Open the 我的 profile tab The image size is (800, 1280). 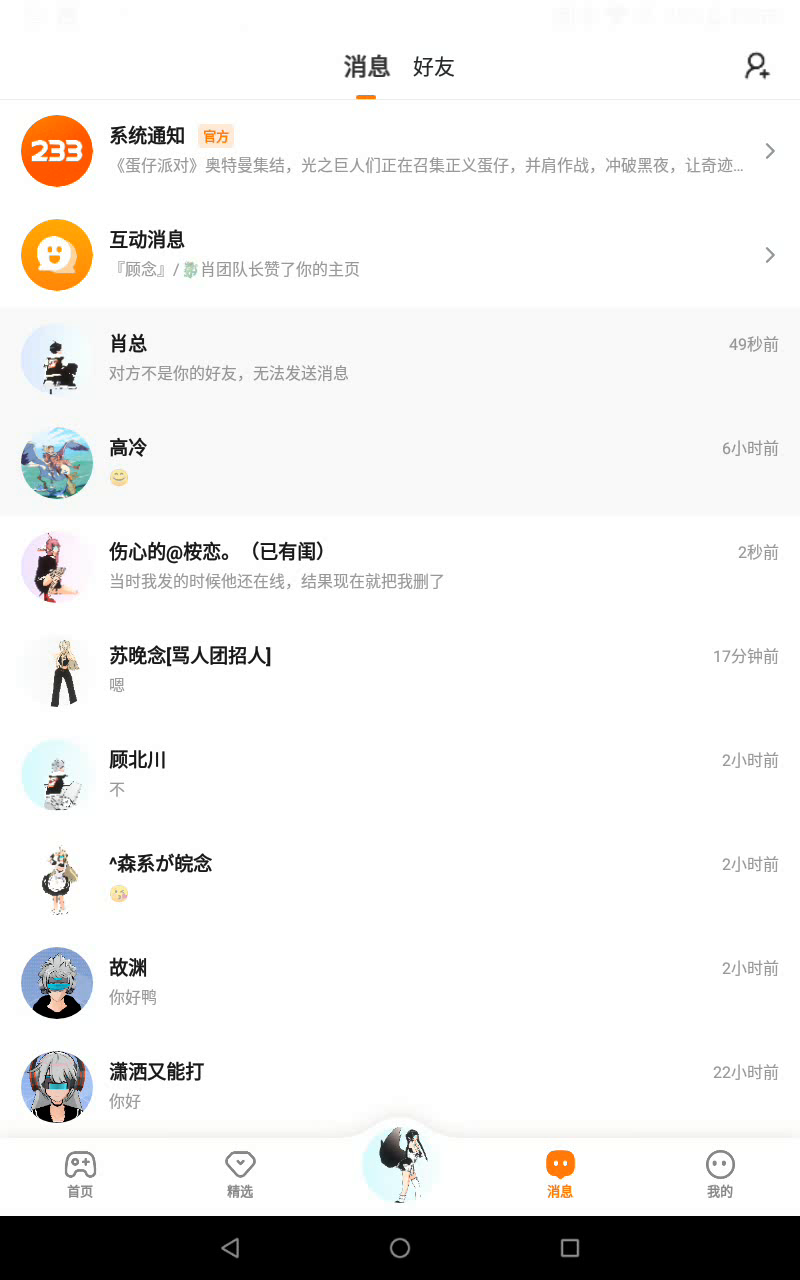[720, 1174]
